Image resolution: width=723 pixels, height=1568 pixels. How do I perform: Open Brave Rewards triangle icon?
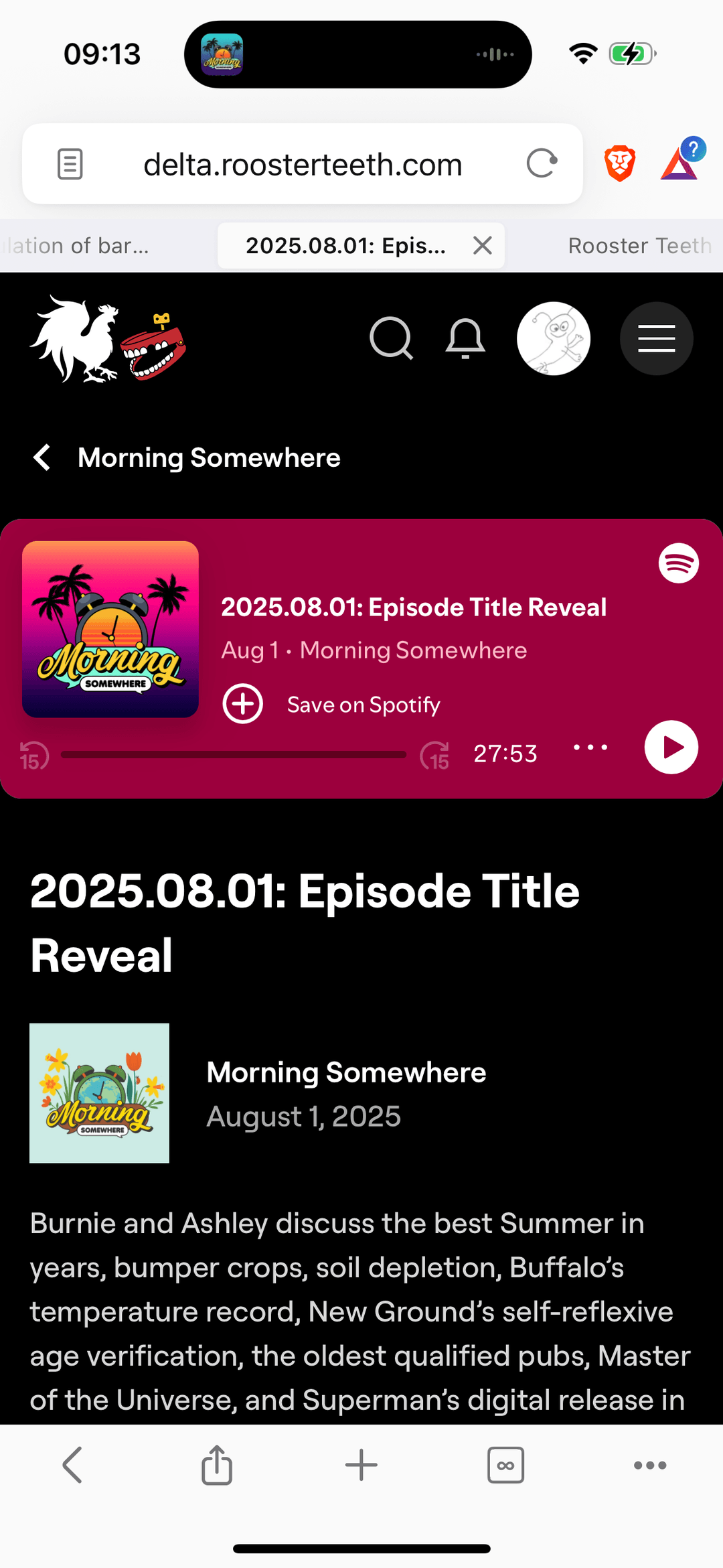(680, 163)
